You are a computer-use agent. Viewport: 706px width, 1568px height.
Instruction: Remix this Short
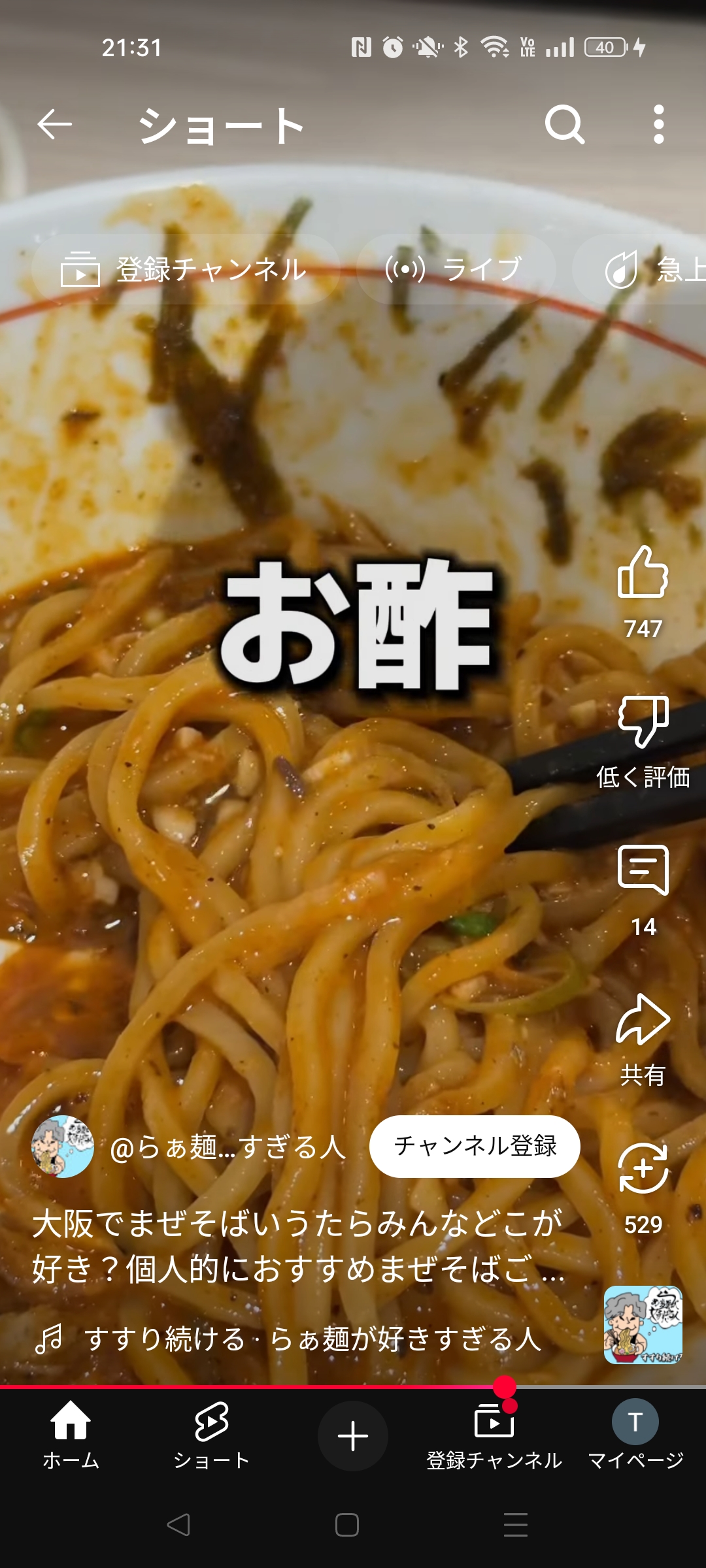tap(643, 1169)
